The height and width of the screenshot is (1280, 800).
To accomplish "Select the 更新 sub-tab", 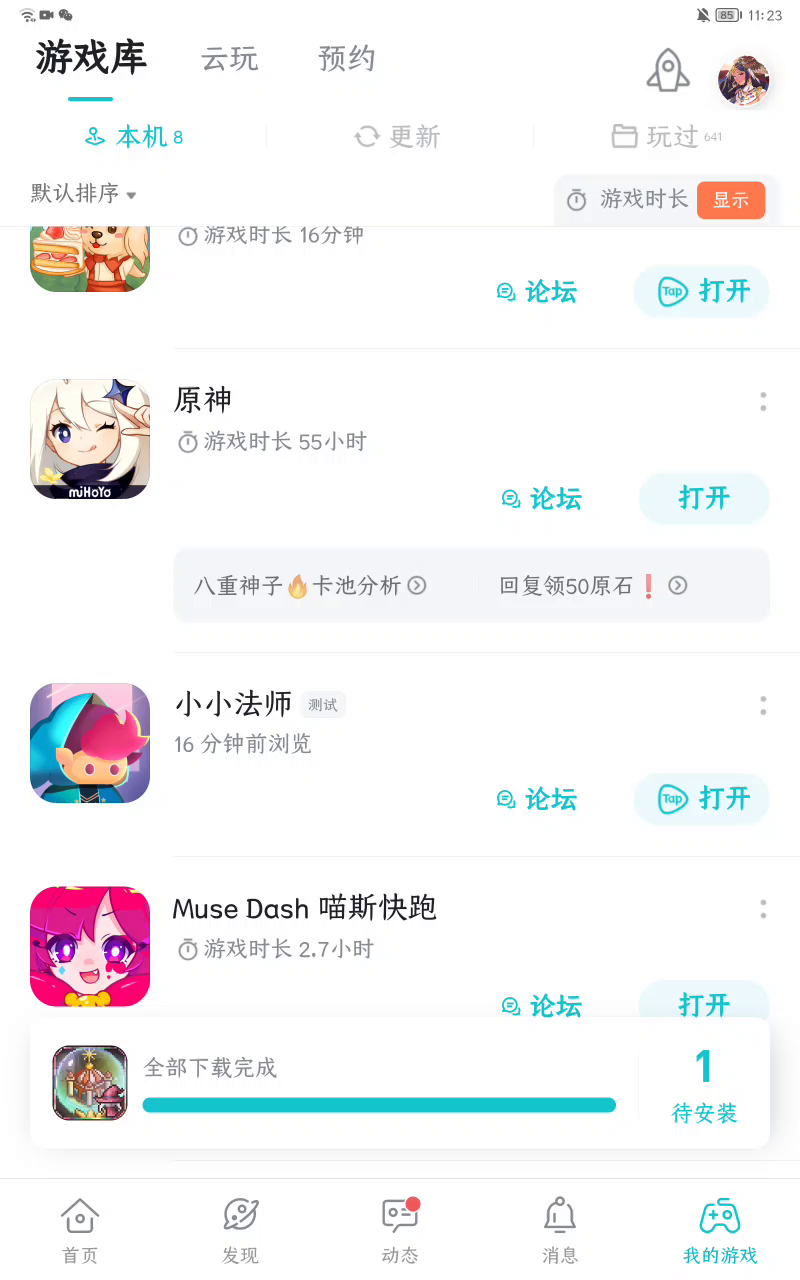I will tap(398, 137).
